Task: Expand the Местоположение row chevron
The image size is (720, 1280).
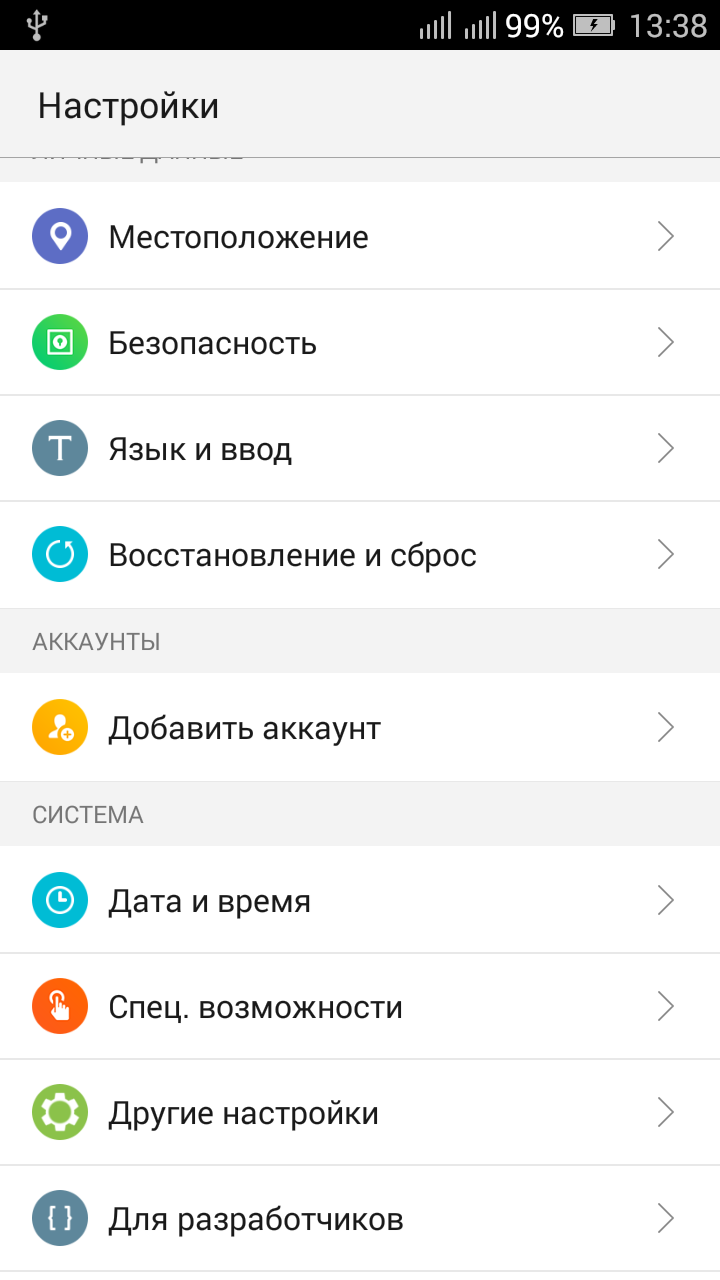Action: [x=665, y=236]
